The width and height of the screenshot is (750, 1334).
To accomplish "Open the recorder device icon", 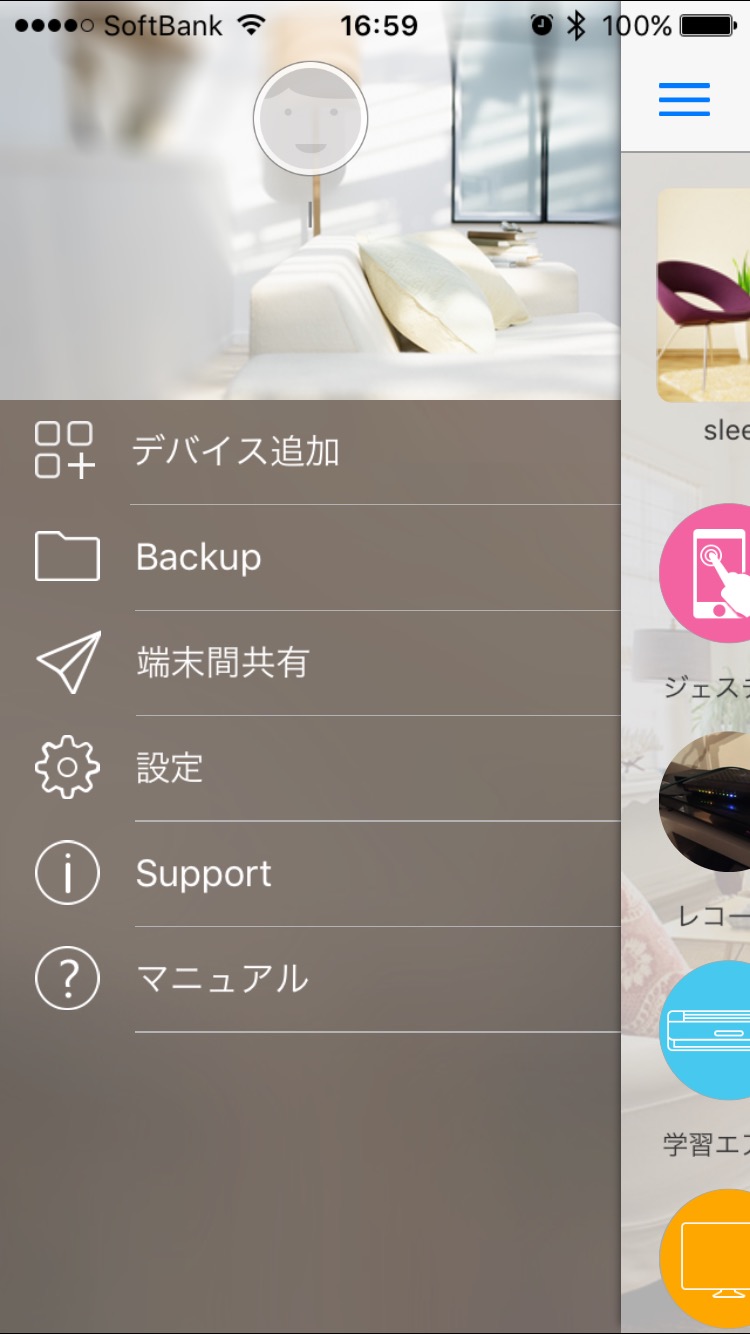I will click(x=707, y=802).
